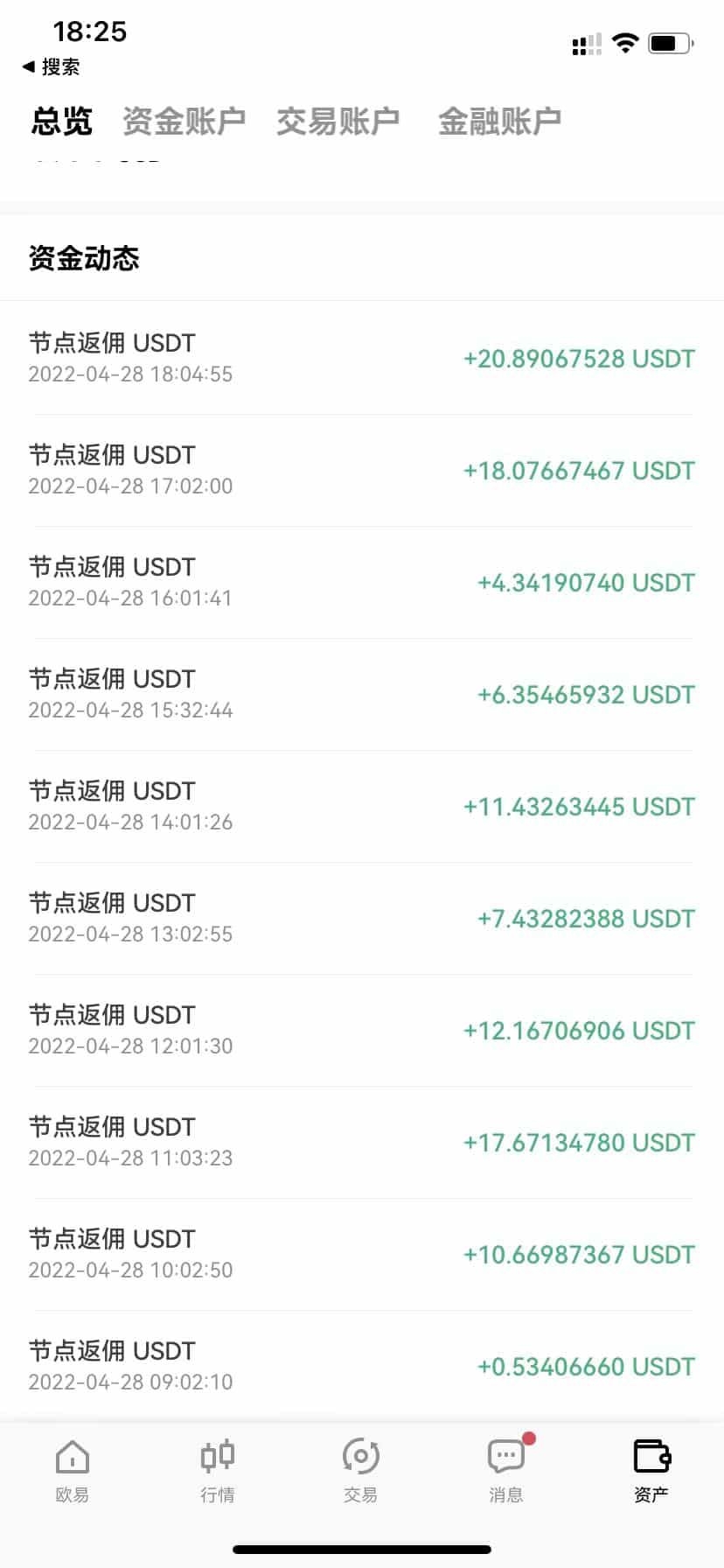Open the 行情 markets tab
The width and height of the screenshot is (724, 1568).
217,1471
